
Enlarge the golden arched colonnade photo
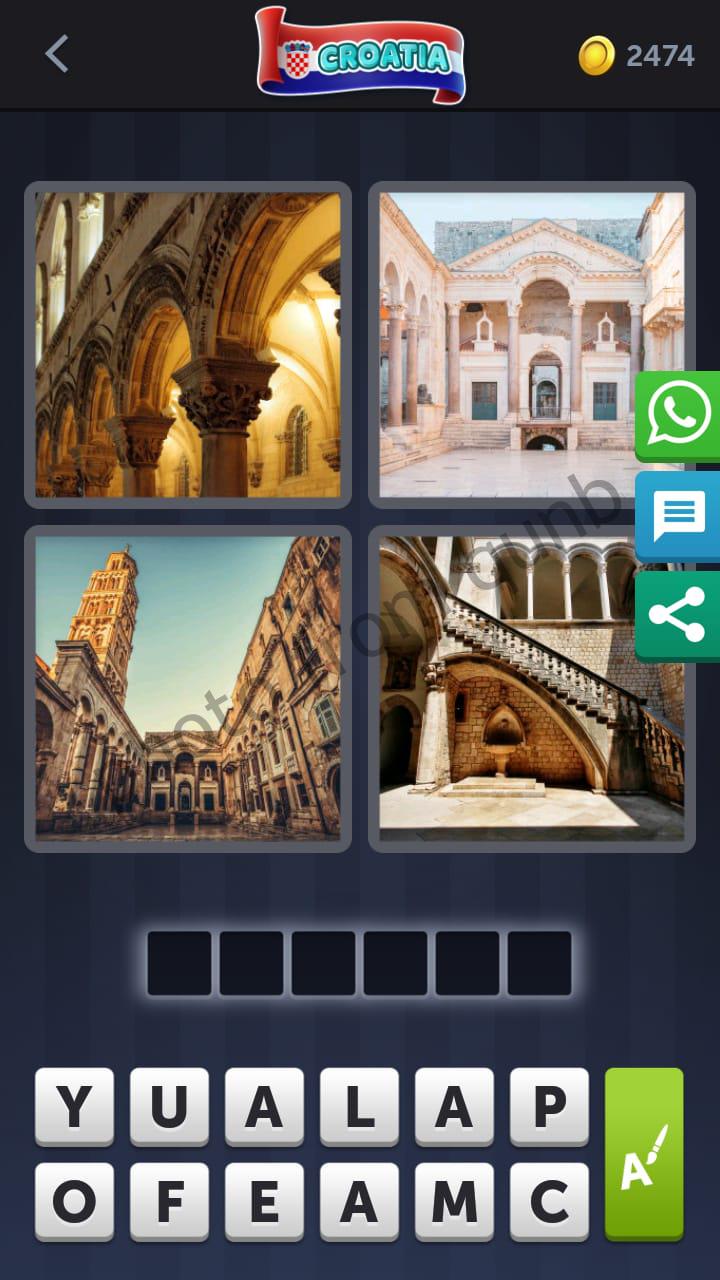pyautogui.click(x=188, y=345)
